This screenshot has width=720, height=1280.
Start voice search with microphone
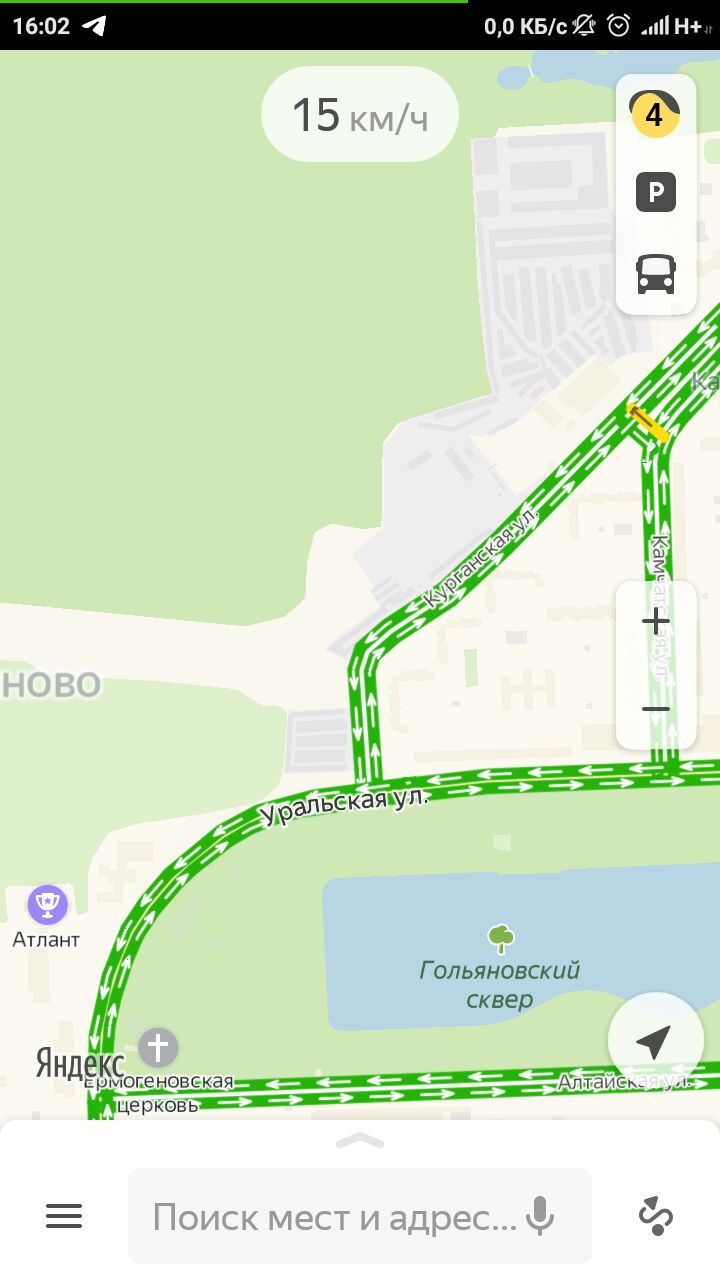pos(541,1217)
